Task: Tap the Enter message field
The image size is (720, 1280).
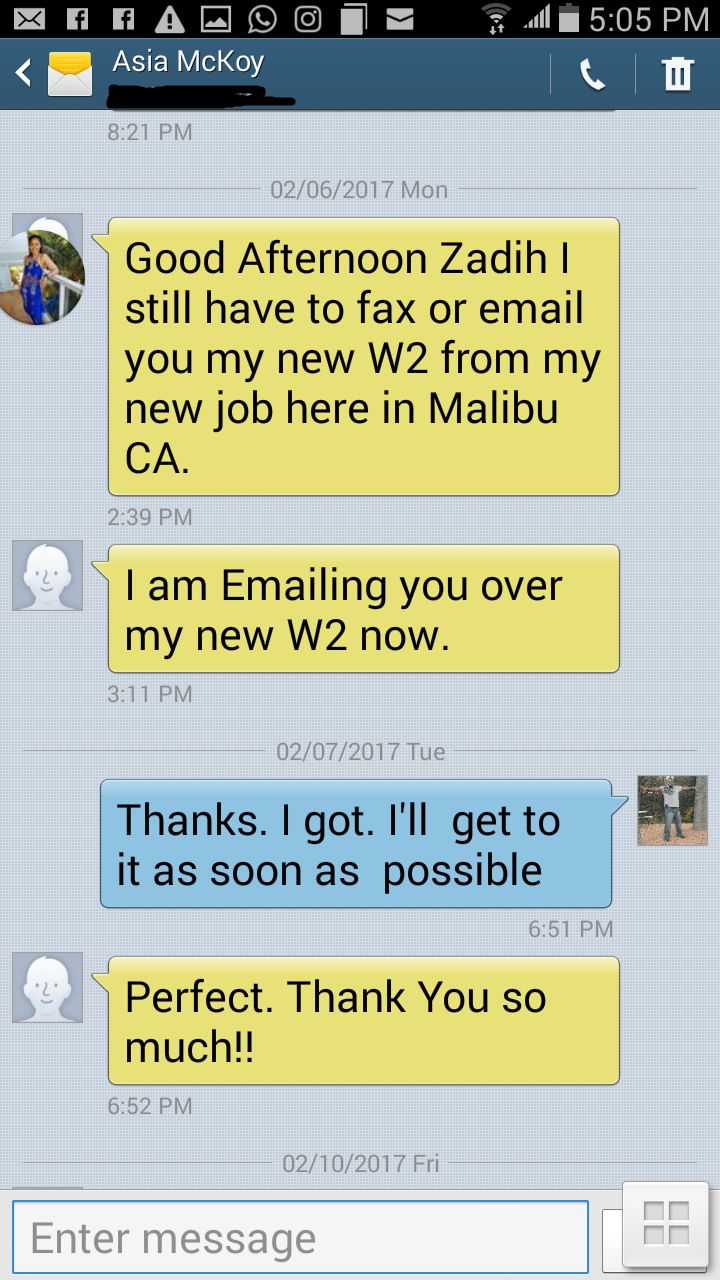Action: pos(300,1237)
